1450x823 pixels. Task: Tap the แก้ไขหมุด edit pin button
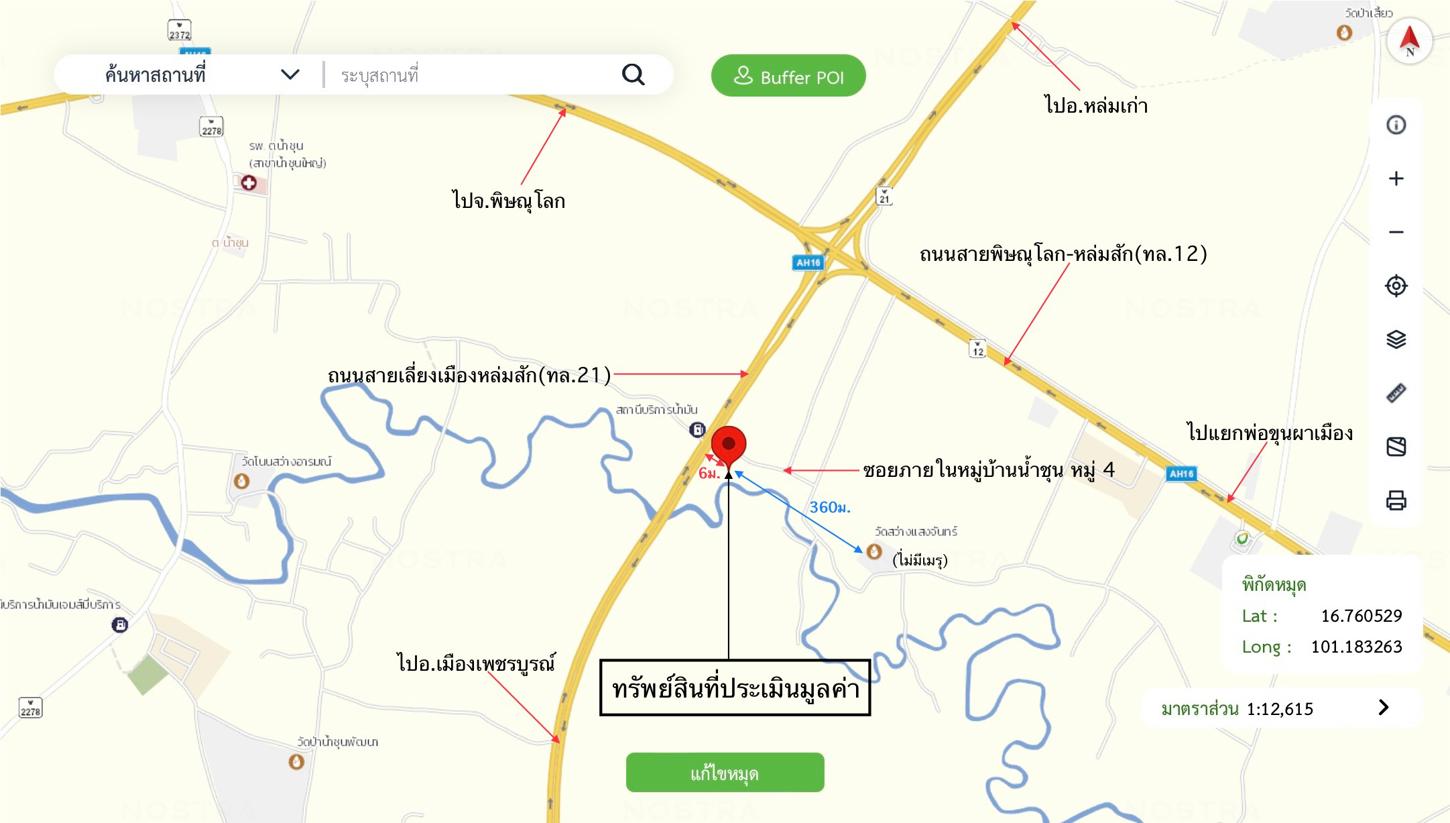(x=725, y=773)
